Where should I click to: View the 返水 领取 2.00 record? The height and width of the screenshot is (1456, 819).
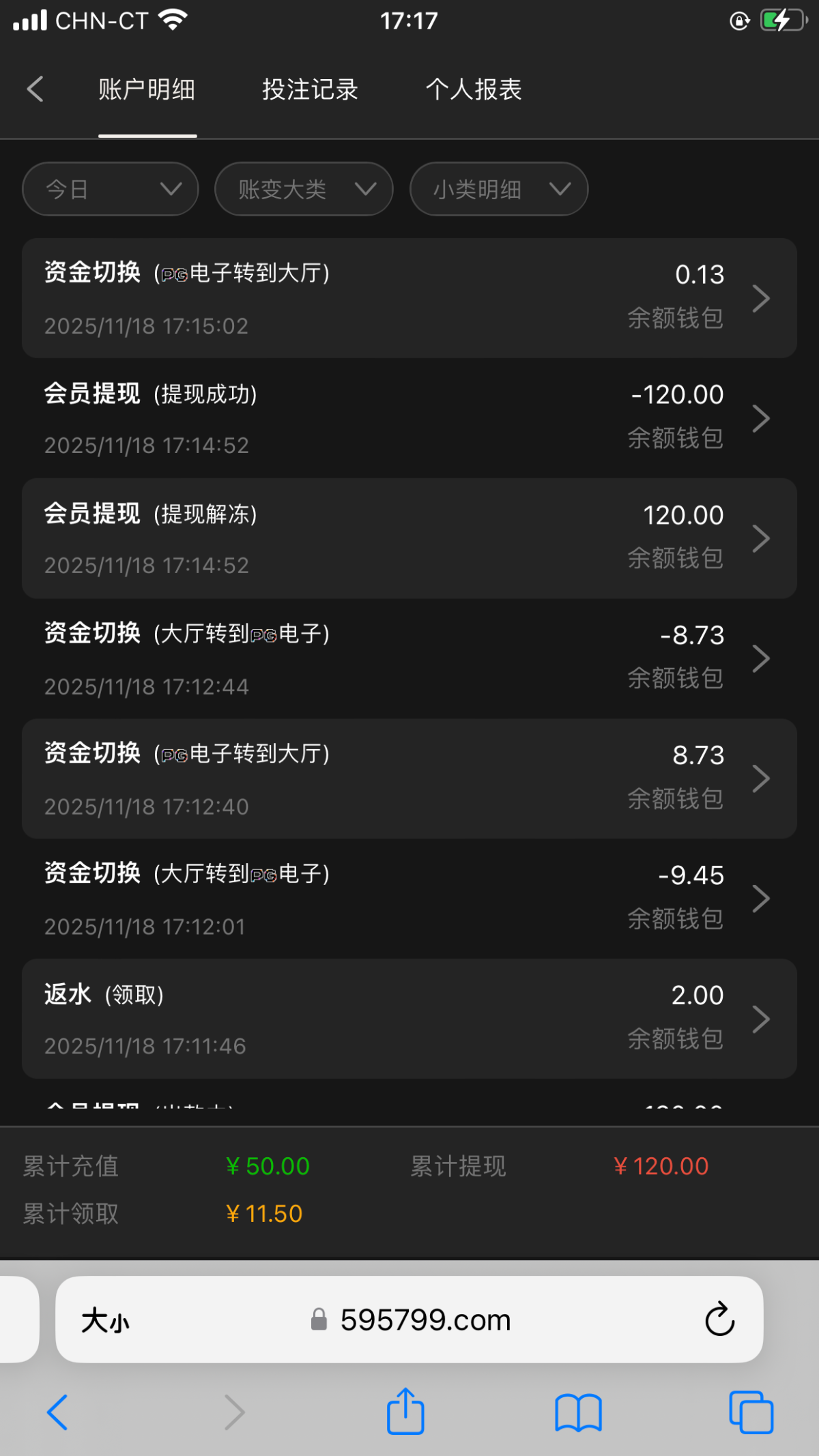(x=409, y=1019)
